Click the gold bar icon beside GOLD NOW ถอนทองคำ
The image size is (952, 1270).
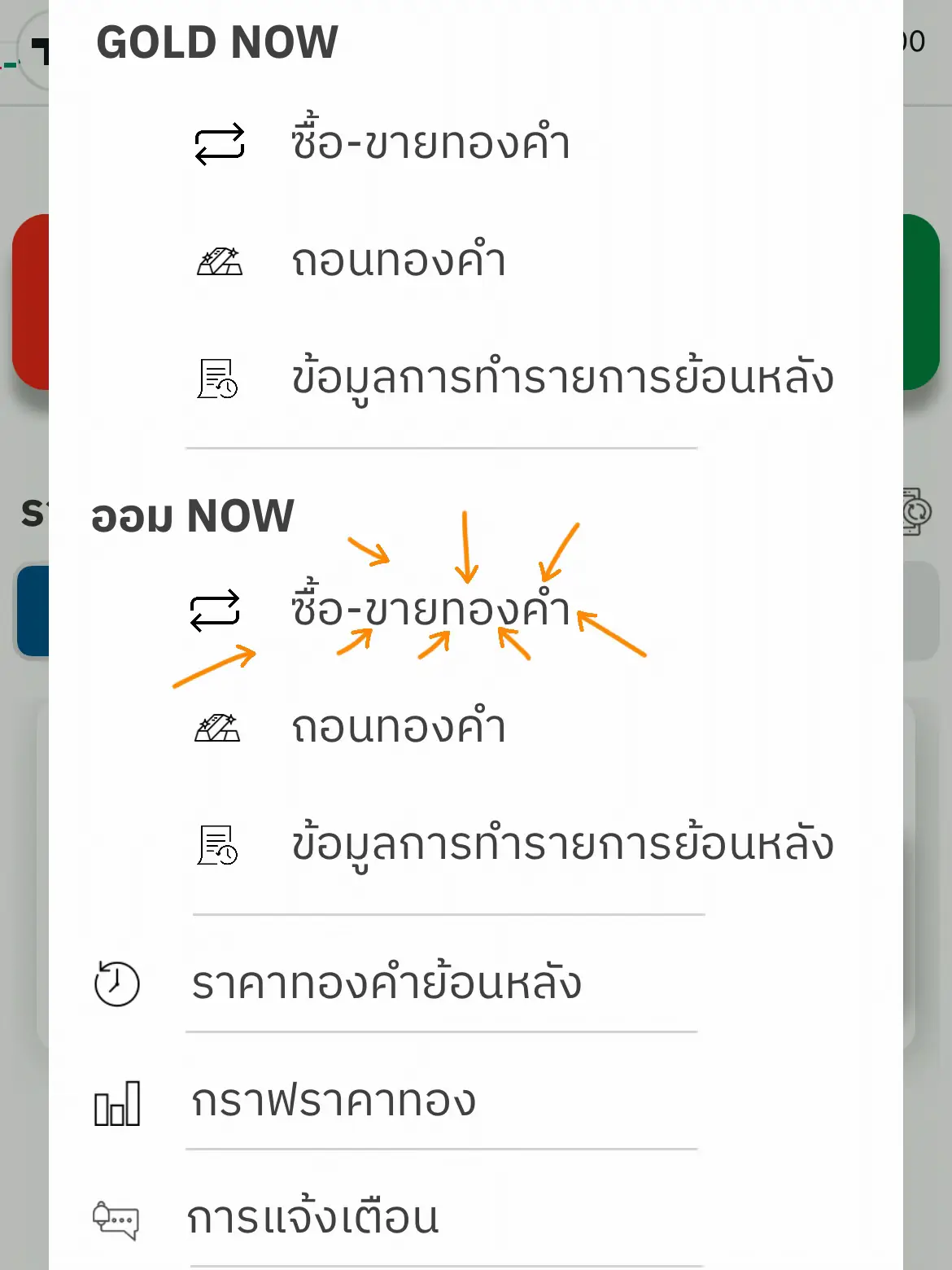pos(218,261)
